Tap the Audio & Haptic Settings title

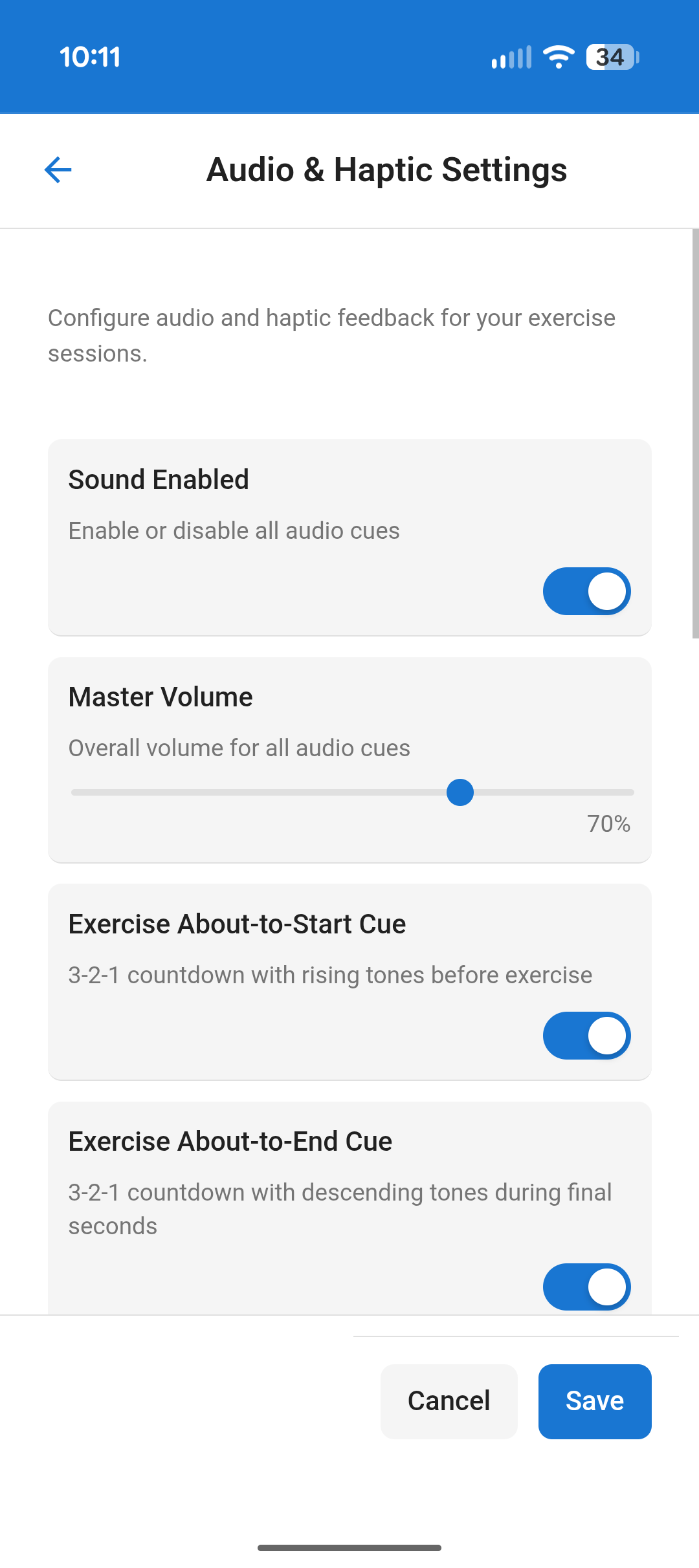click(386, 169)
